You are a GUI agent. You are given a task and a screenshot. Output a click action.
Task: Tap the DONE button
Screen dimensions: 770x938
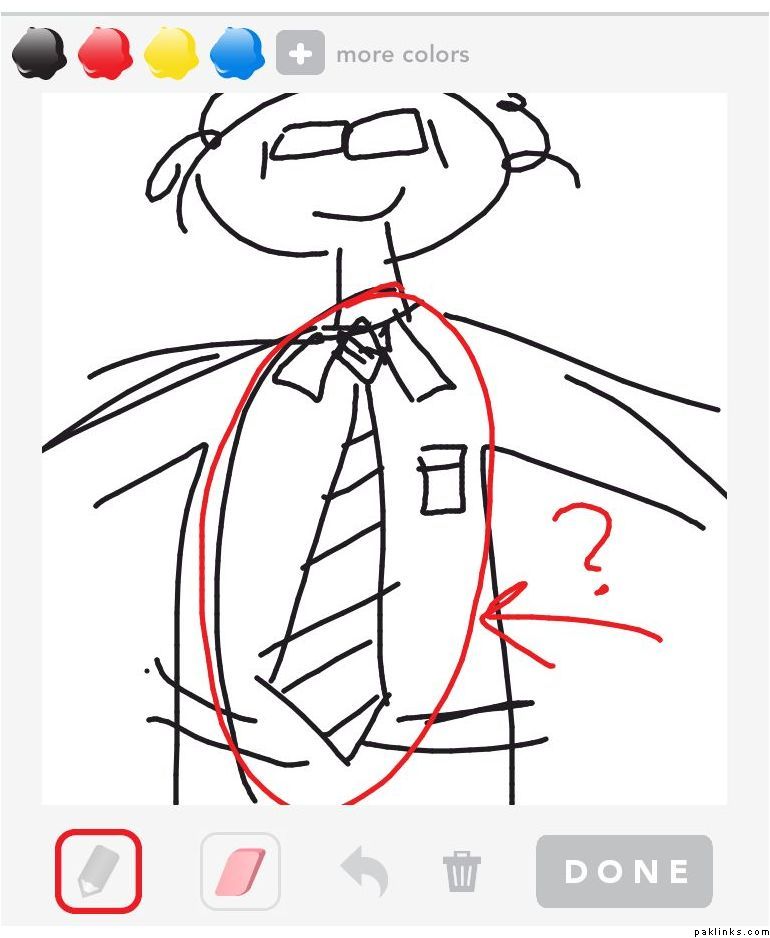[x=625, y=871]
